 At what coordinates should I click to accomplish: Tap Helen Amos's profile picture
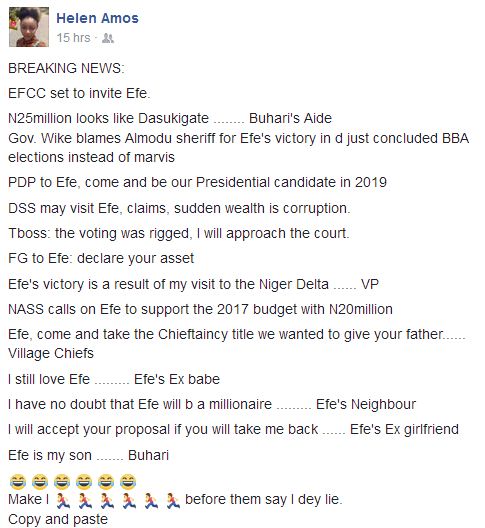[x=29, y=27]
